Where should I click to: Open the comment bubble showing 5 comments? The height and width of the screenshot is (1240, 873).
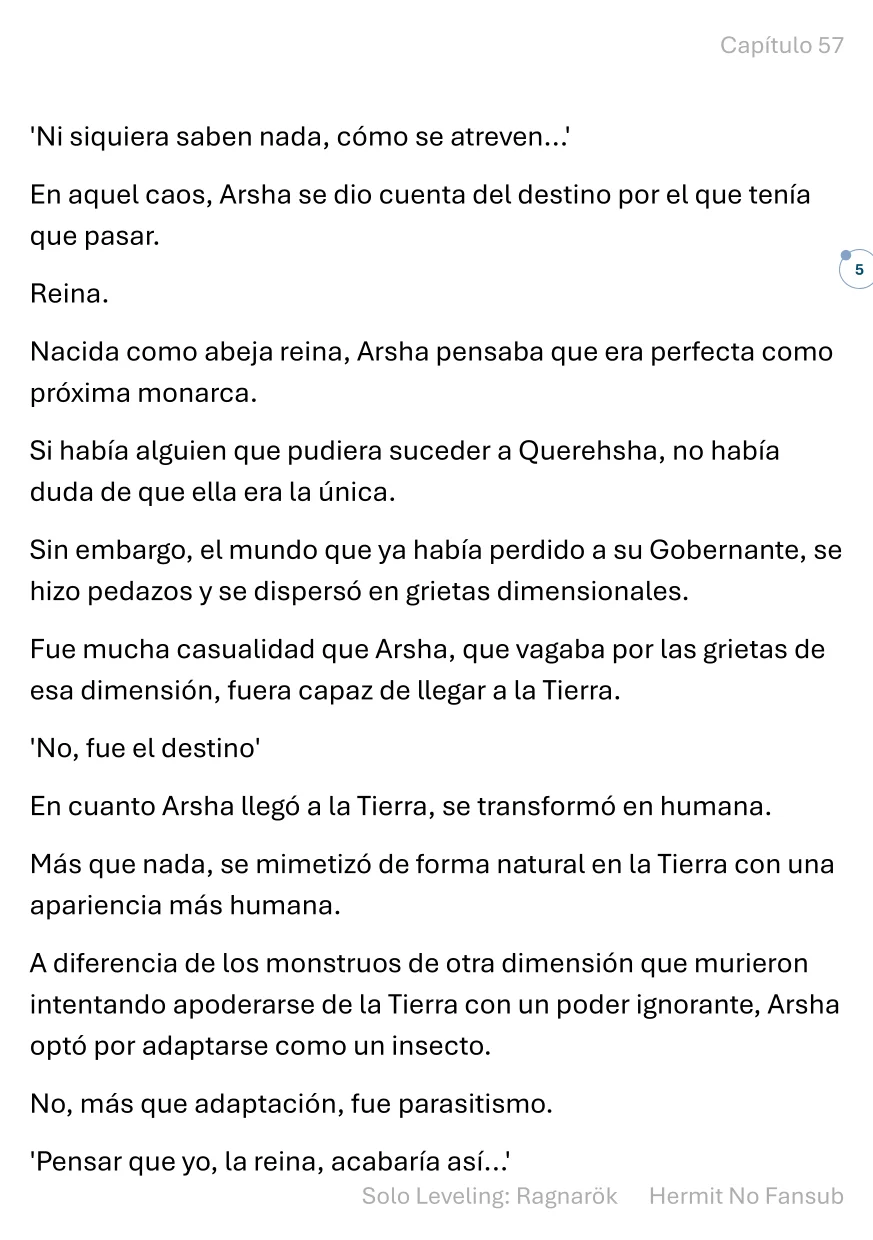[857, 270]
